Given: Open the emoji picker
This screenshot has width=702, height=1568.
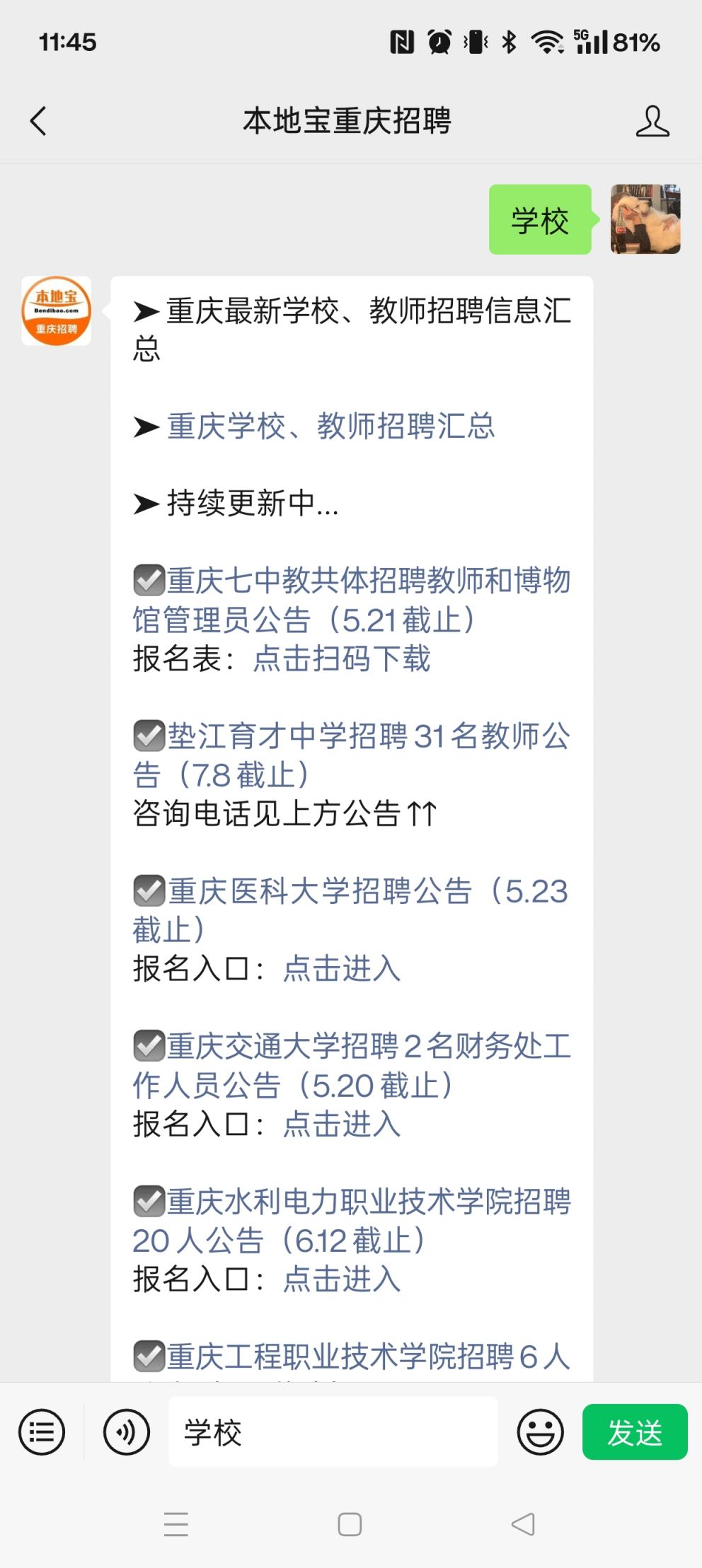Looking at the screenshot, I should coord(540,1432).
